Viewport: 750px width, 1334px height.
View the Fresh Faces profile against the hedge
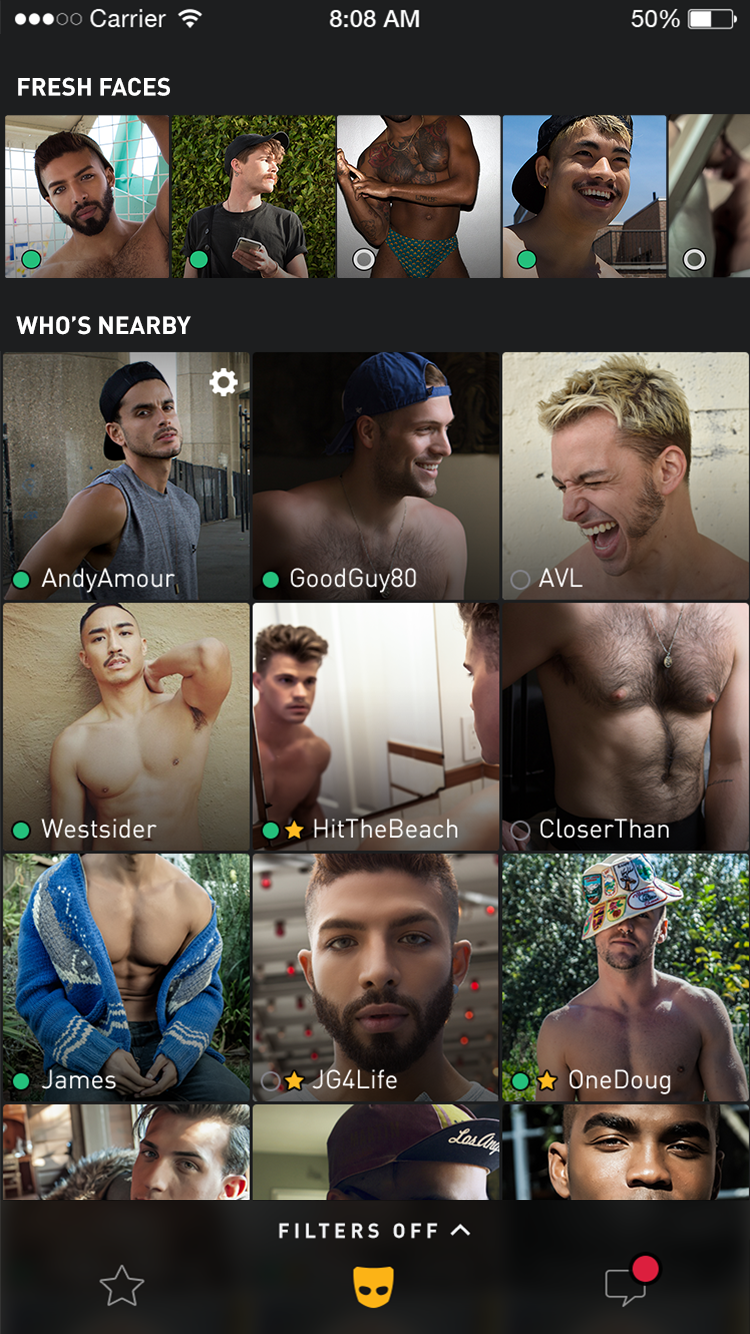(x=253, y=196)
